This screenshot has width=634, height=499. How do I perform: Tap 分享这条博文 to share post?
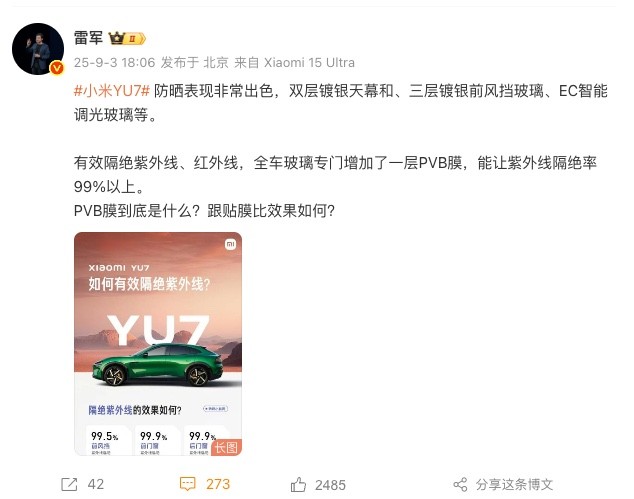[x=502, y=484]
